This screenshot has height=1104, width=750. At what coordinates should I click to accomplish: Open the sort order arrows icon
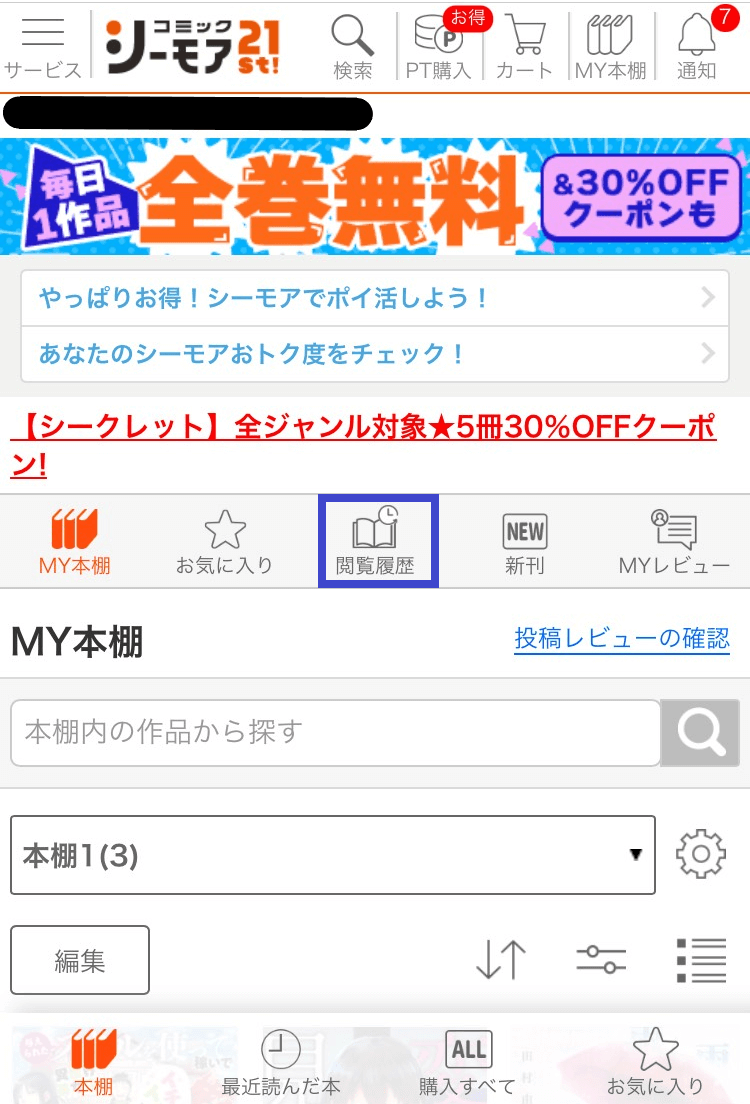[500, 960]
